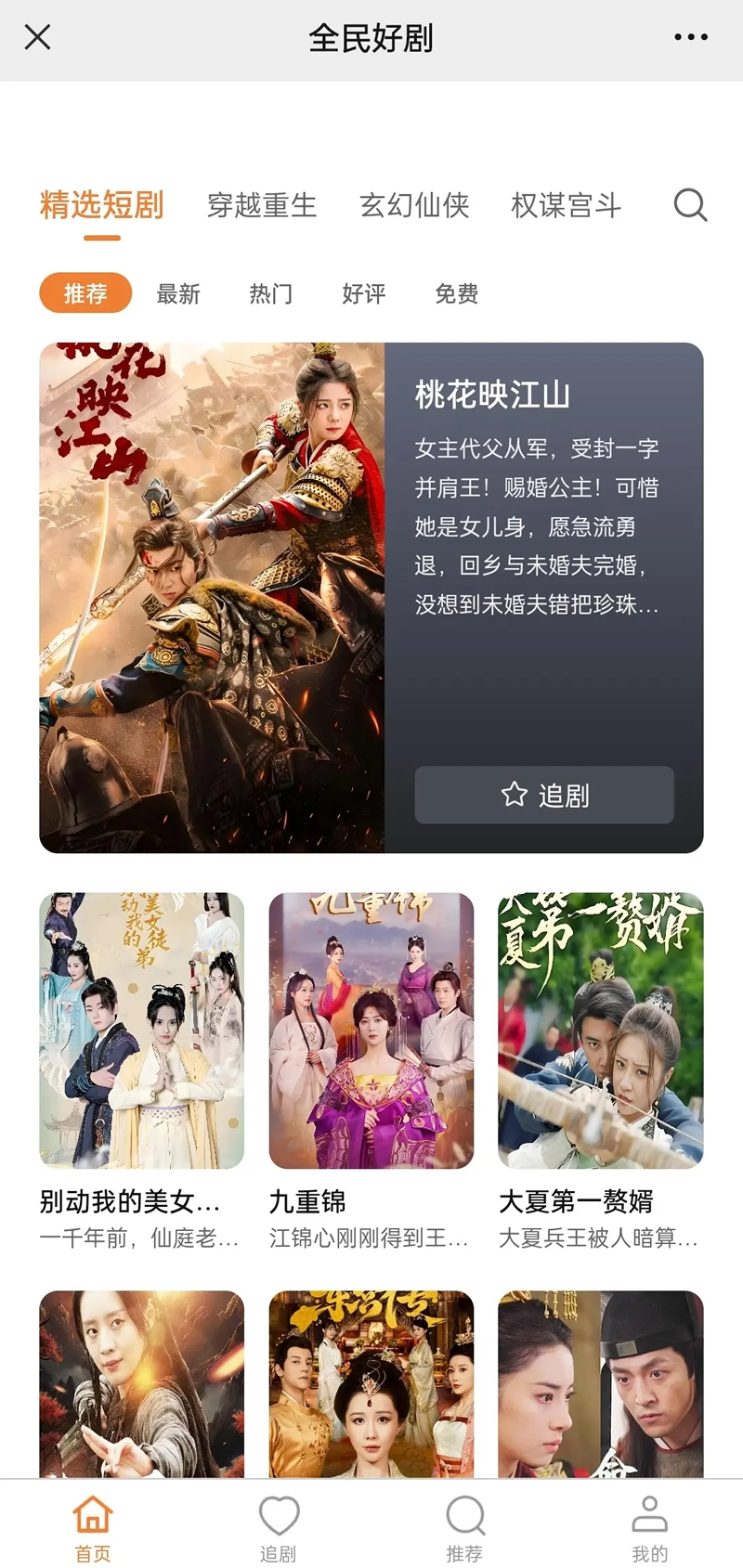Filter by 免费 dramas
The height and width of the screenshot is (1568, 743).
click(x=456, y=293)
